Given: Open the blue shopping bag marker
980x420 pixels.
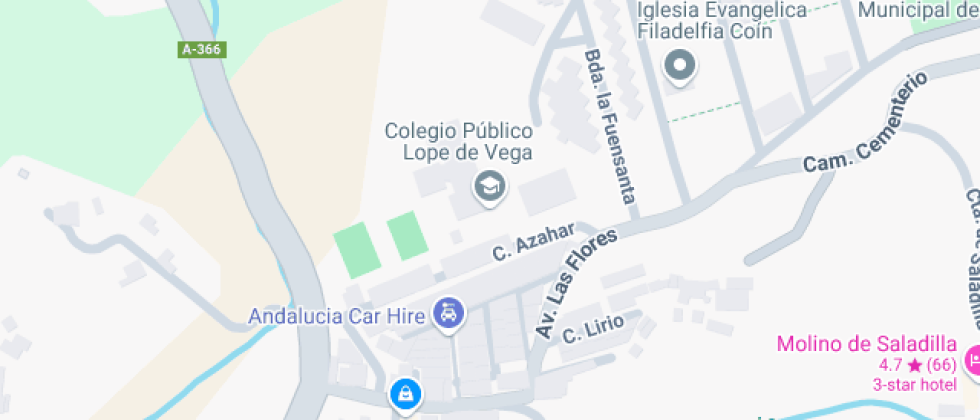Looking at the screenshot, I should click(x=404, y=394).
